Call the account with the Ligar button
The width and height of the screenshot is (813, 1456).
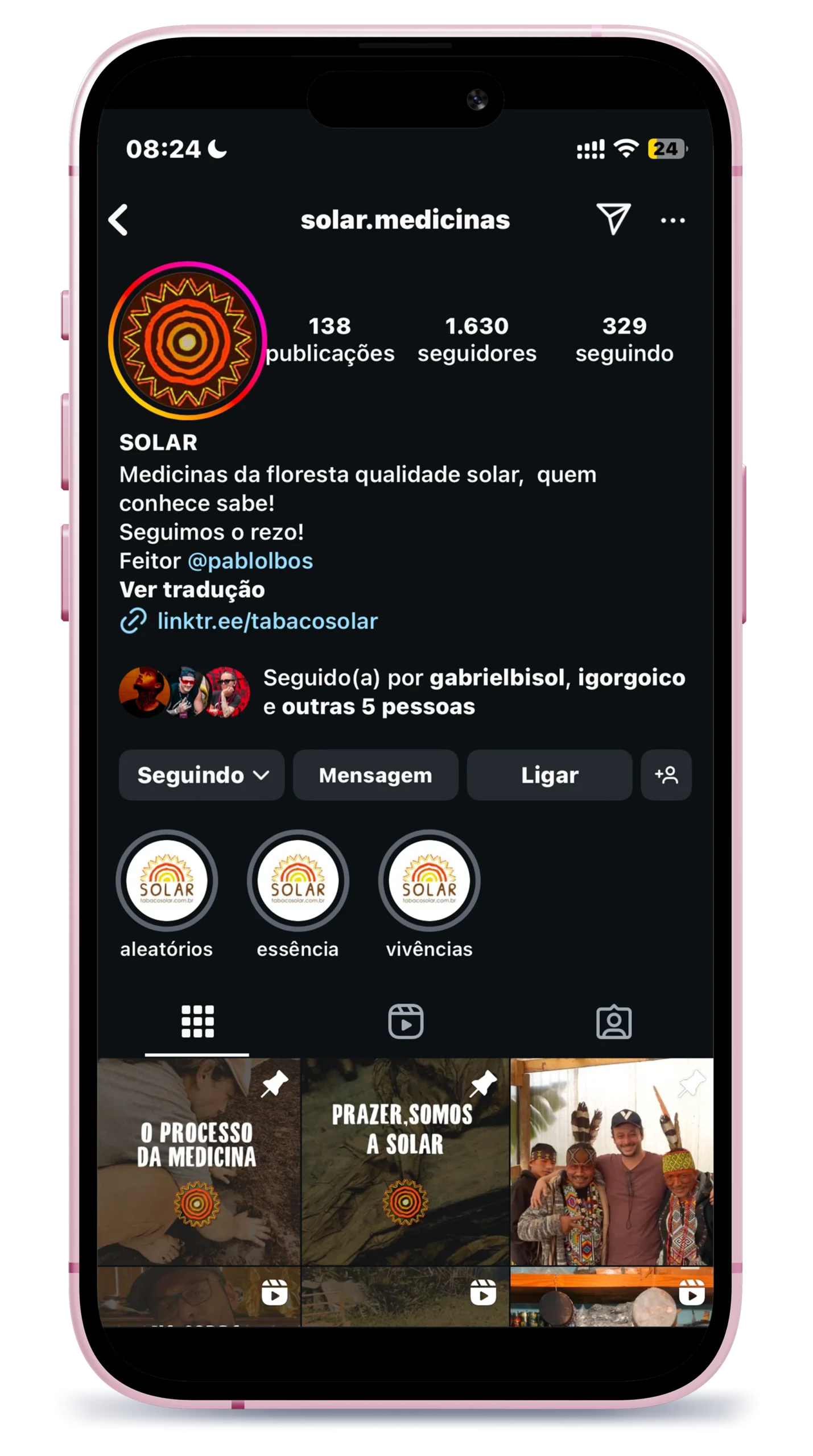[549, 775]
